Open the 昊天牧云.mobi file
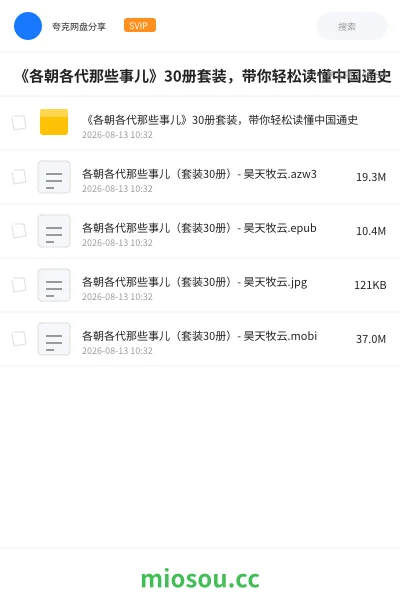Screen dimensions: 400x600 pyautogui.click(x=199, y=336)
